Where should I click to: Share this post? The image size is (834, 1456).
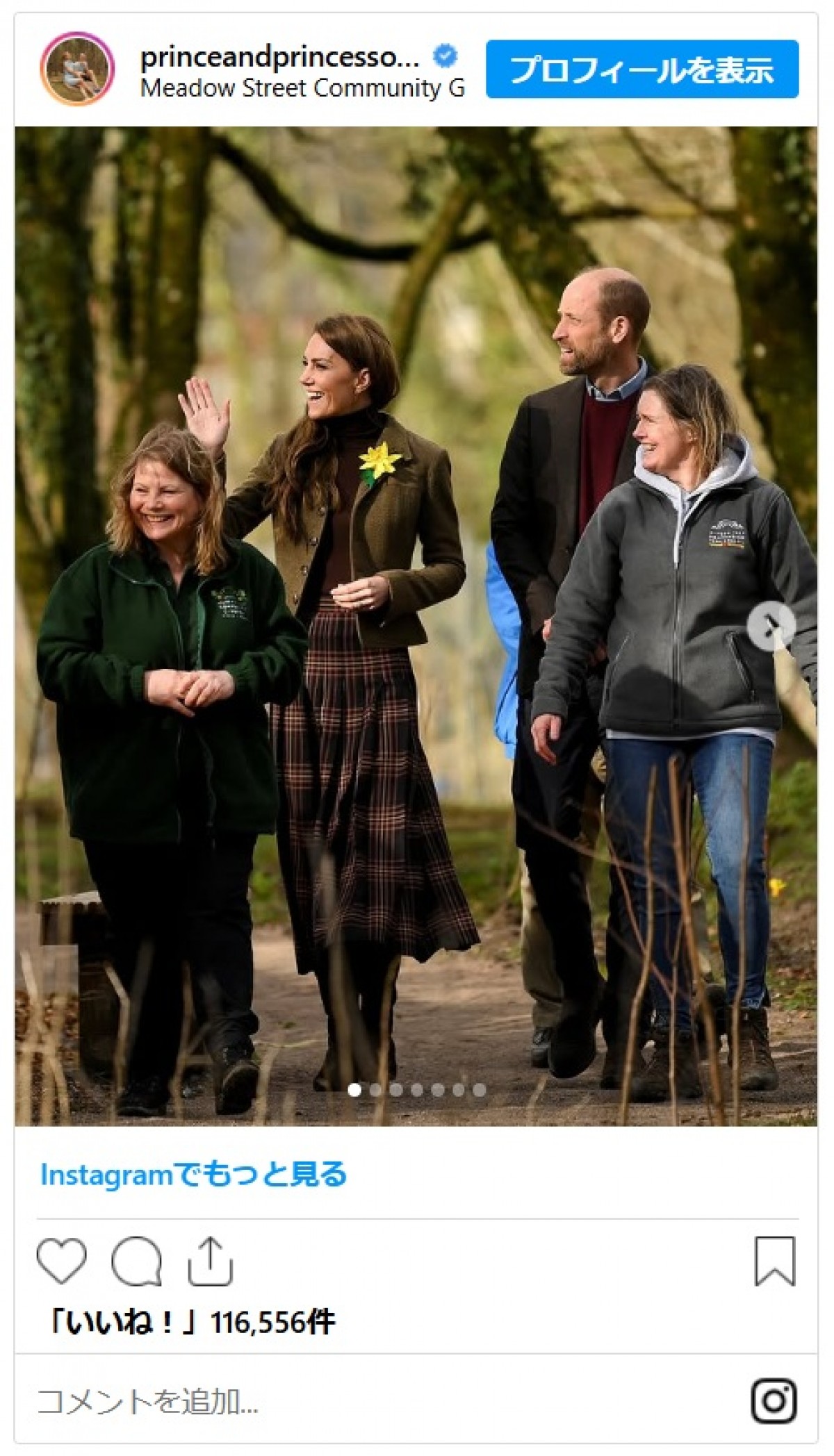(210, 1261)
